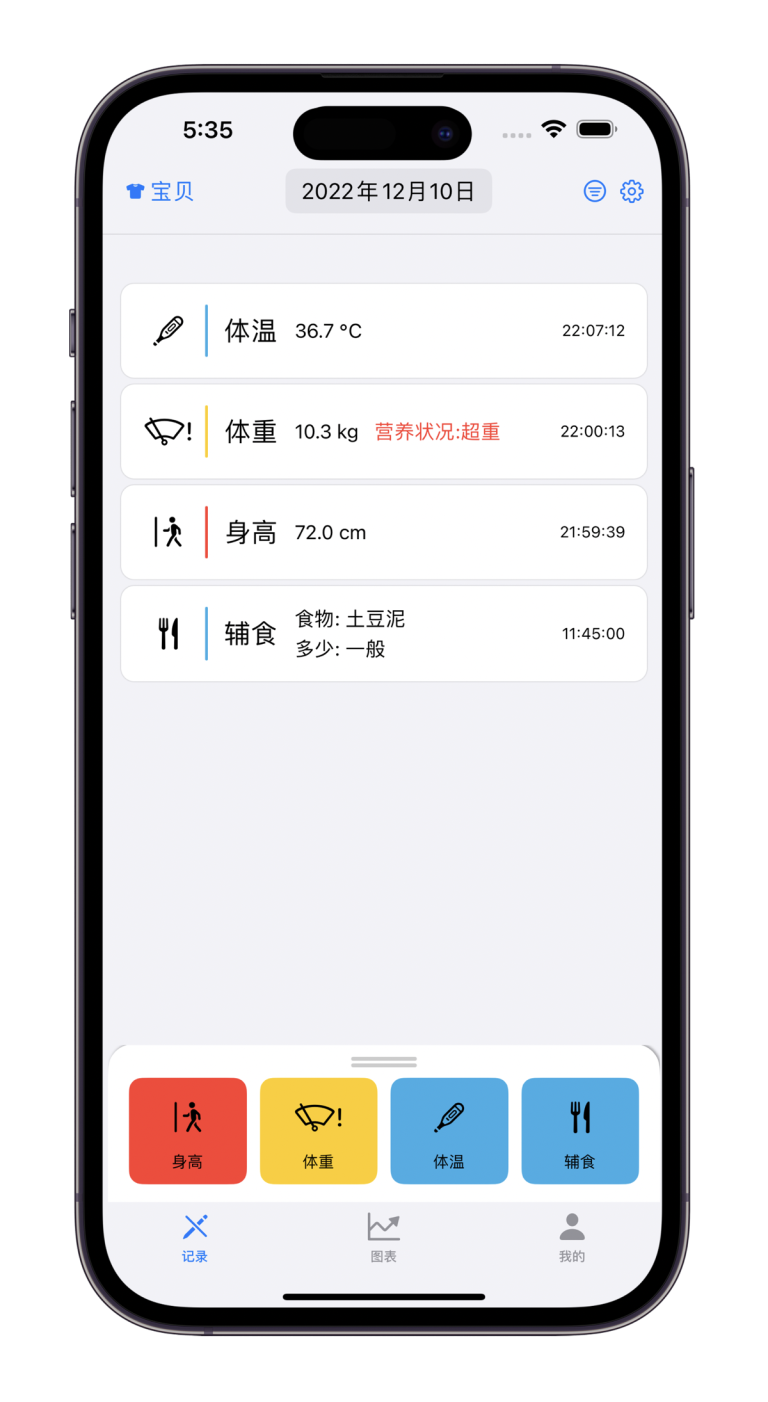The height and width of the screenshot is (1402, 768).
Task: Tap the drawer handle above the buttons
Action: pyautogui.click(x=384, y=1062)
